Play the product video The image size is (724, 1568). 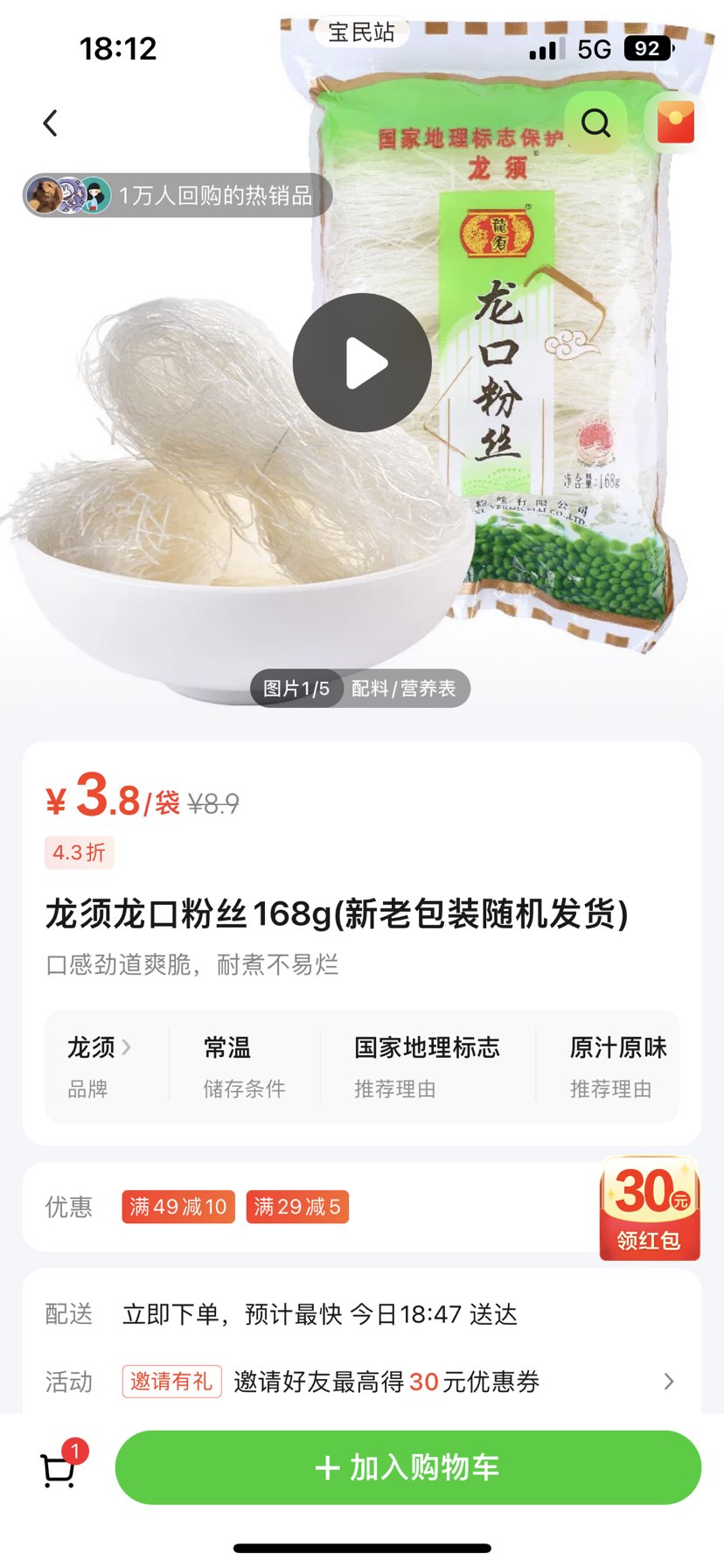point(362,362)
